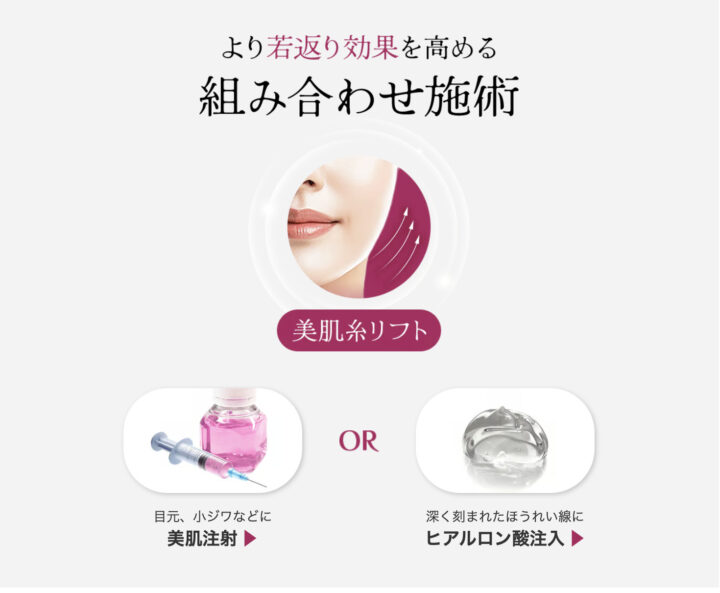Open the ヒアルロン酸注入 link
The width and height of the screenshot is (720, 593).
coord(504,538)
